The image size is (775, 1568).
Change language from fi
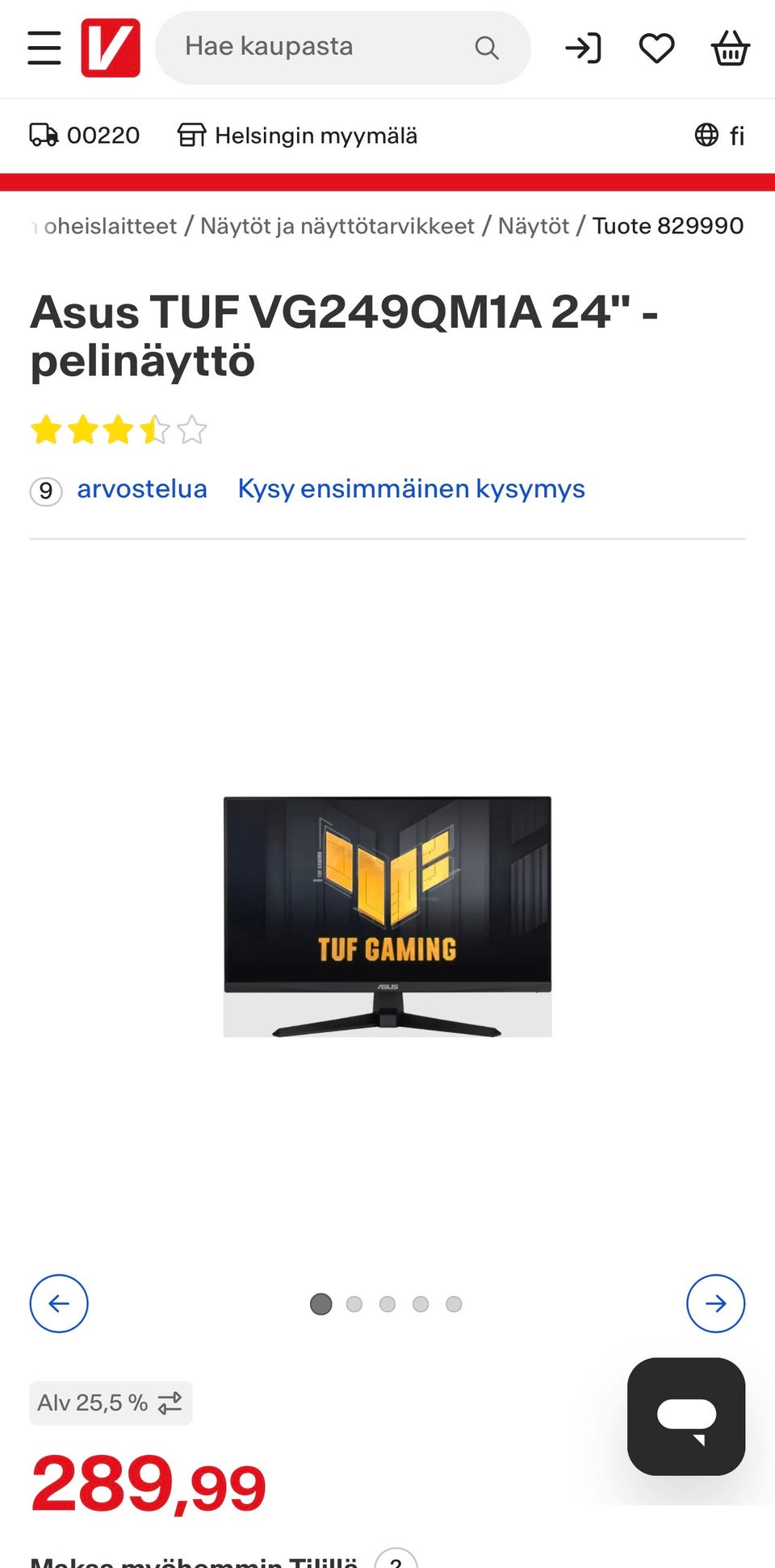tap(719, 135)
